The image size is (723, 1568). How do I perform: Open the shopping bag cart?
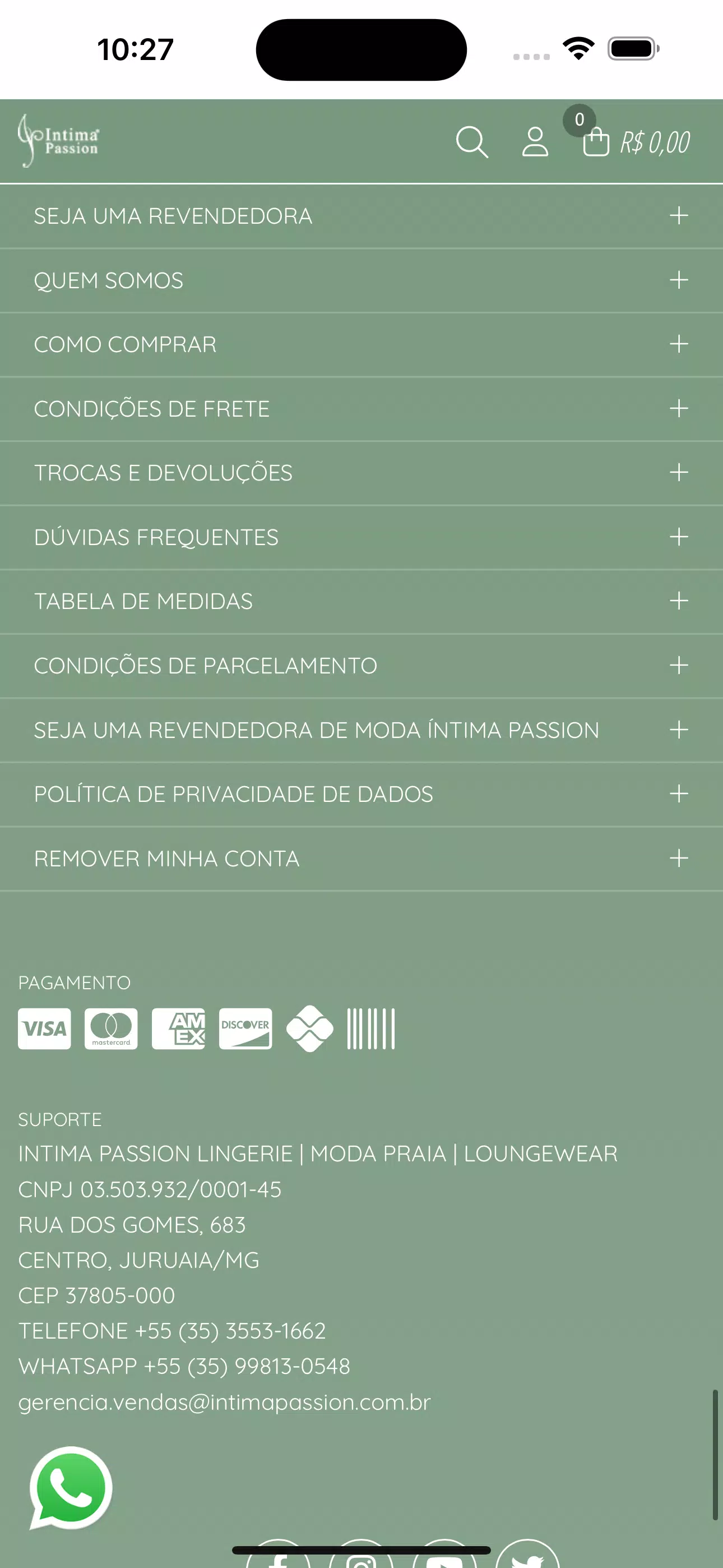click(596, 142)
